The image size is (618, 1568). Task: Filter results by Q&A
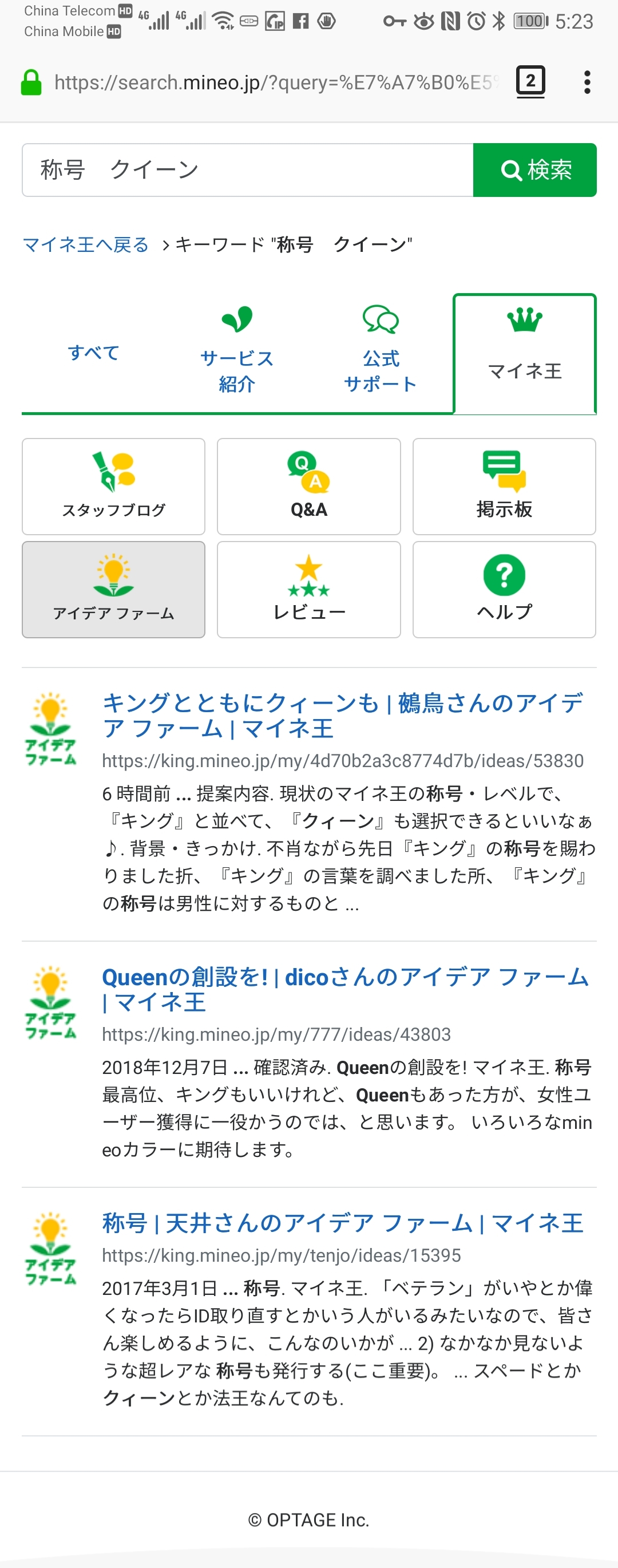click(309, 487)
